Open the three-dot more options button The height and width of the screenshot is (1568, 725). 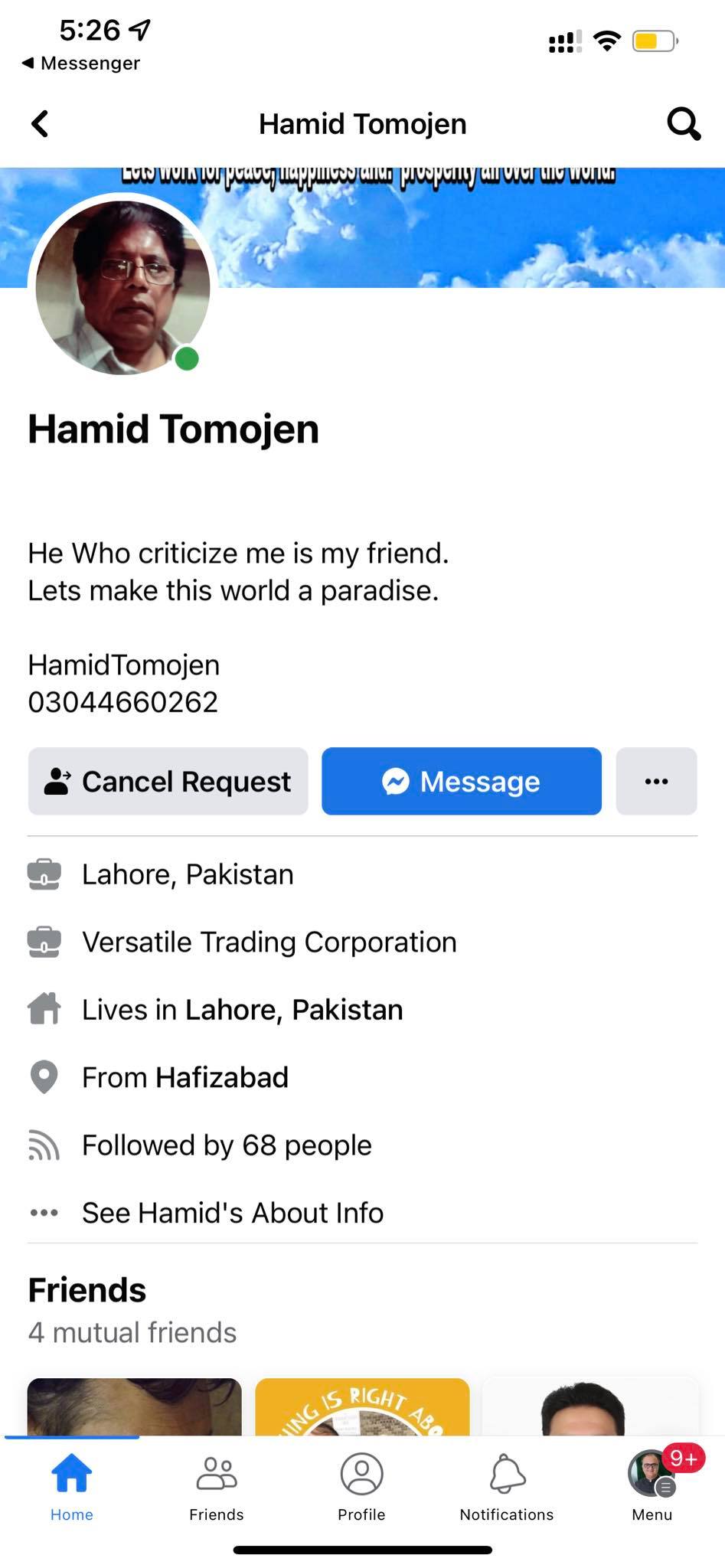656,781
